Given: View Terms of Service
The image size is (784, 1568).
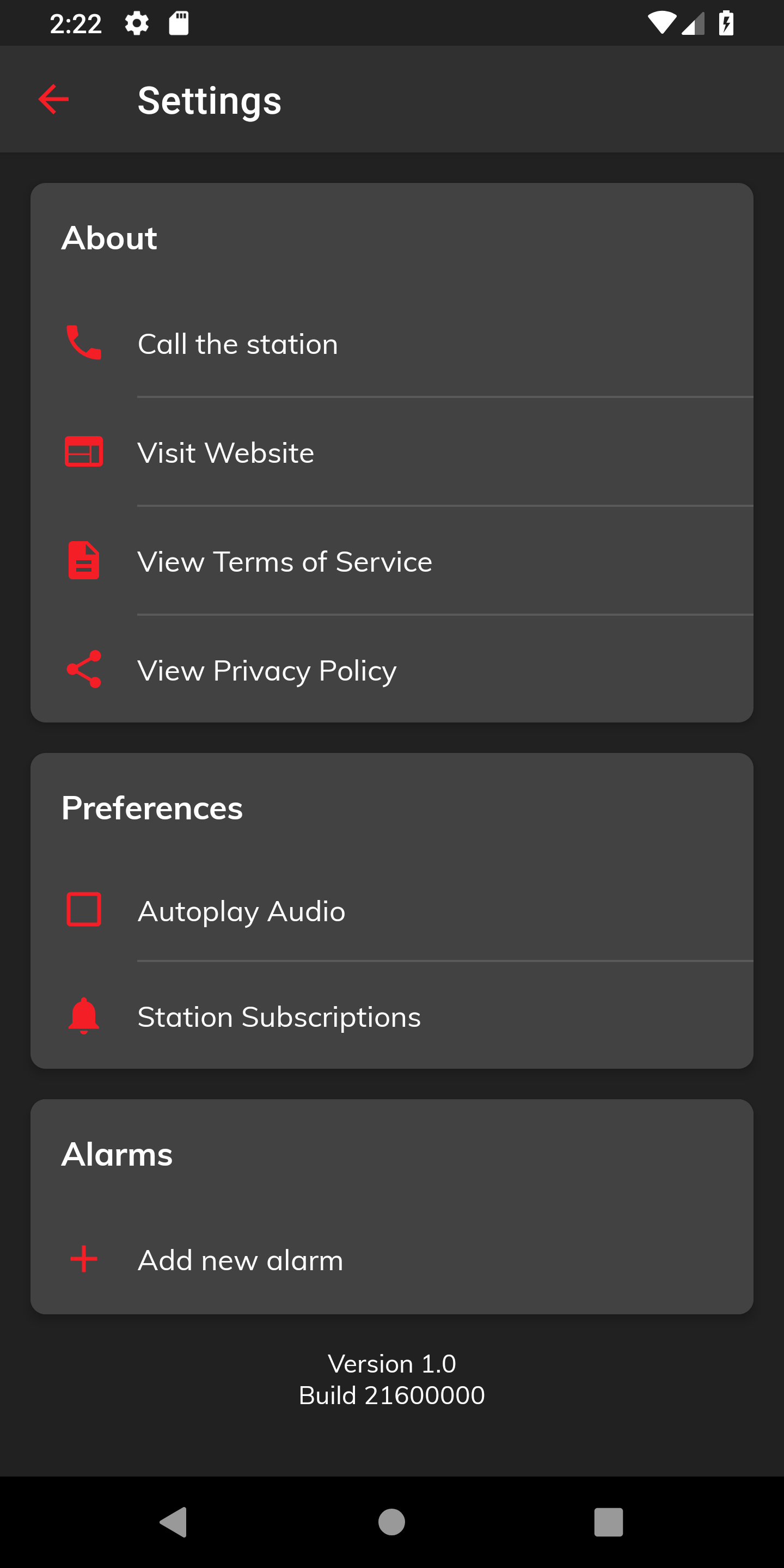Looking at the screenshot, I should pos(392,561).
